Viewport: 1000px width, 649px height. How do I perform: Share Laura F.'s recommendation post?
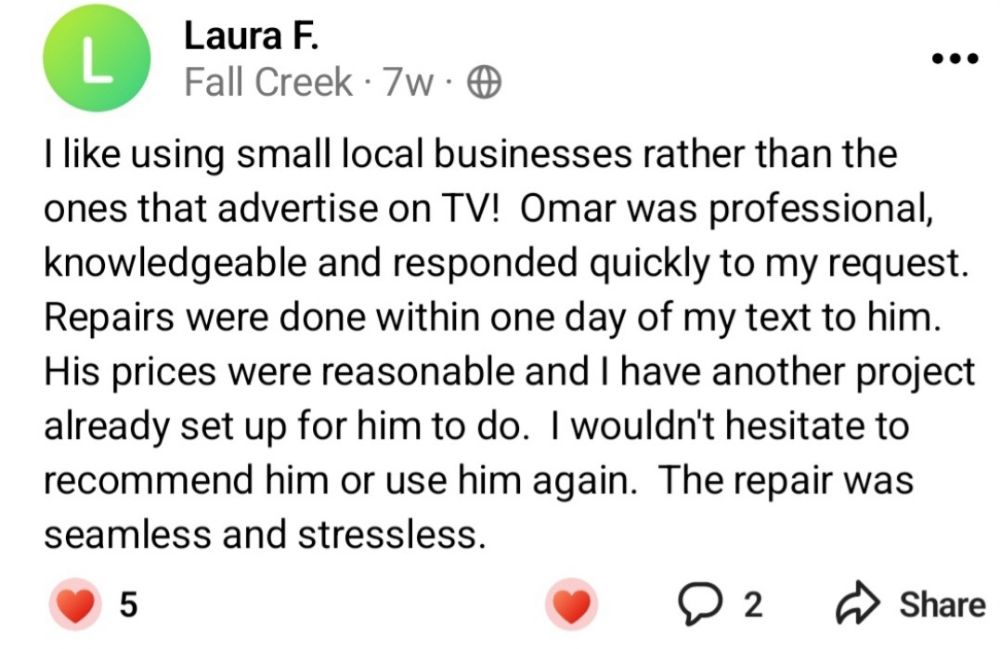[x=910, y=604]
